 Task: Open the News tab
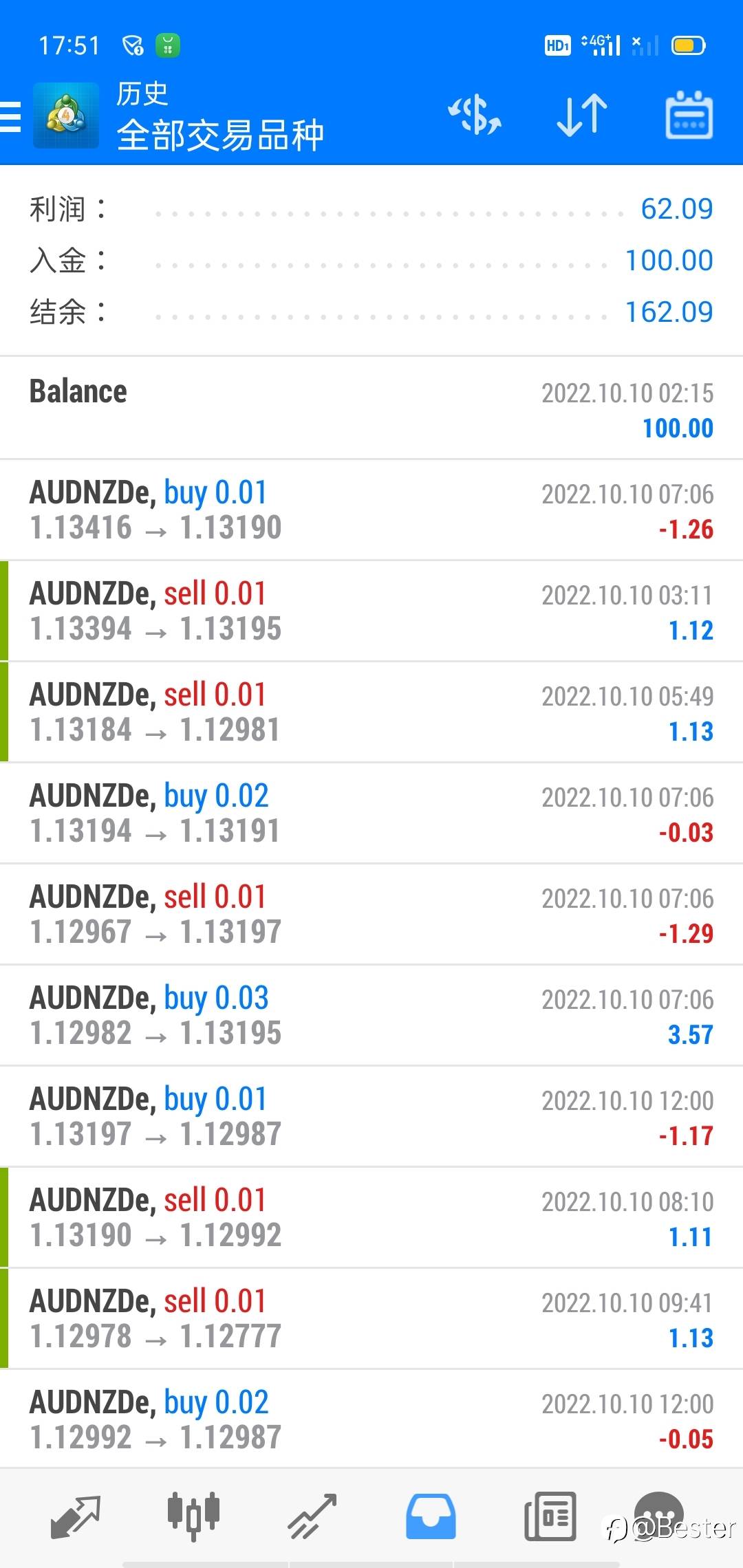coord(550,1516)
